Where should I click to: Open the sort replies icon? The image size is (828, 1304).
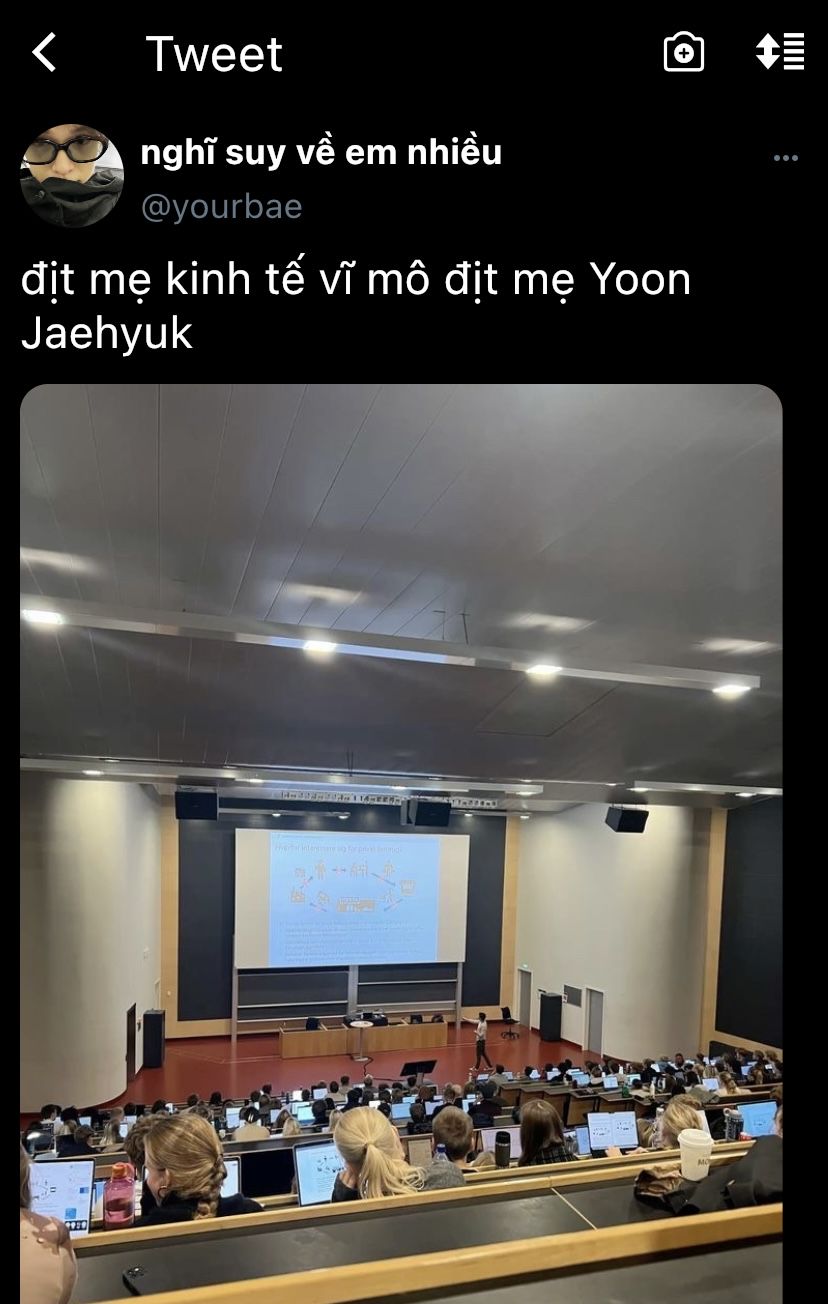click(x=780, y=52)
